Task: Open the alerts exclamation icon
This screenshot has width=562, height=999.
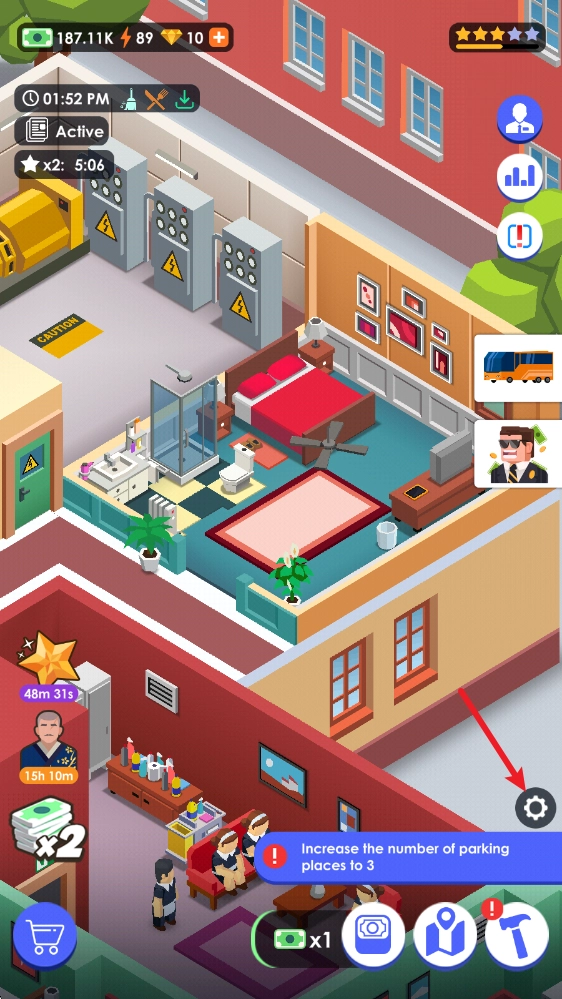Action: [x=519, y=236]
